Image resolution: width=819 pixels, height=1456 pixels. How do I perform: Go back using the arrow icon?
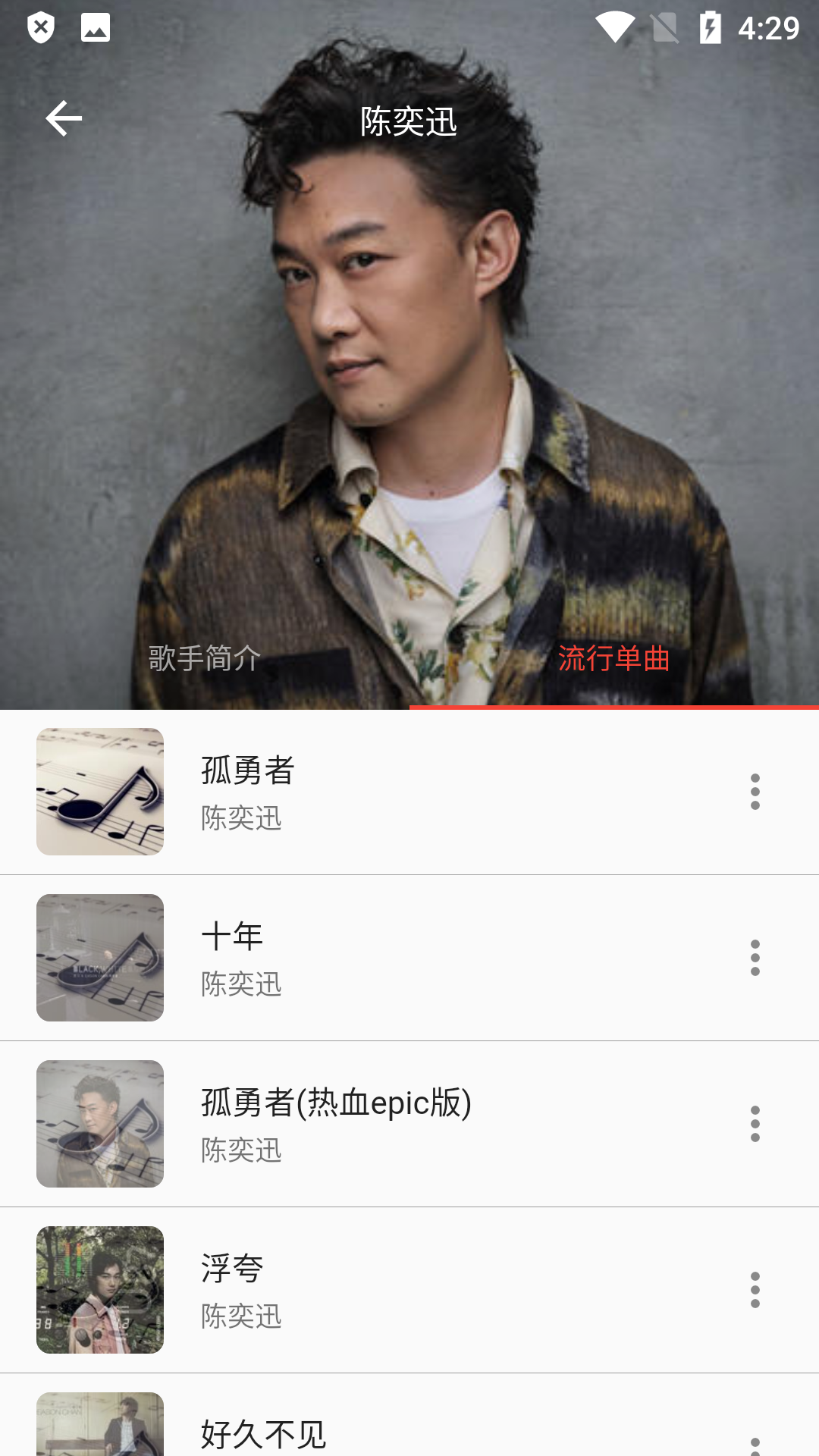(x=64, y=119)
